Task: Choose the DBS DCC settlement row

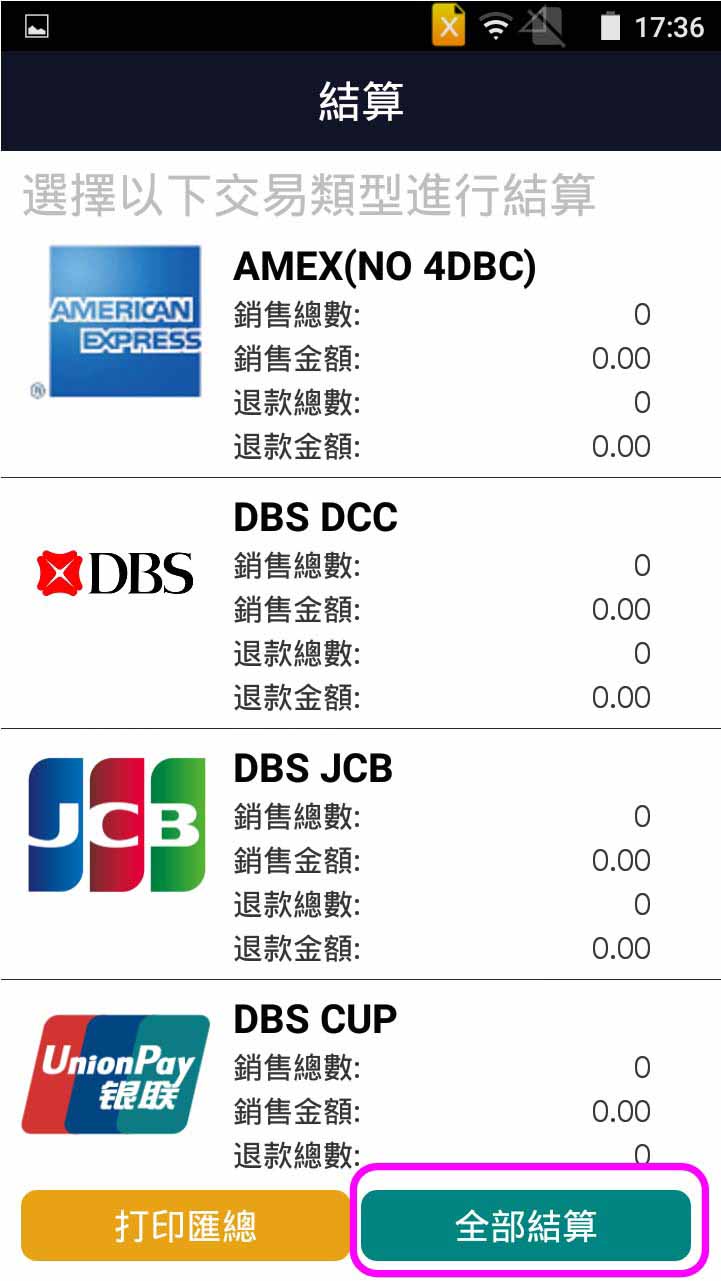Action: (x=360, y=604)
